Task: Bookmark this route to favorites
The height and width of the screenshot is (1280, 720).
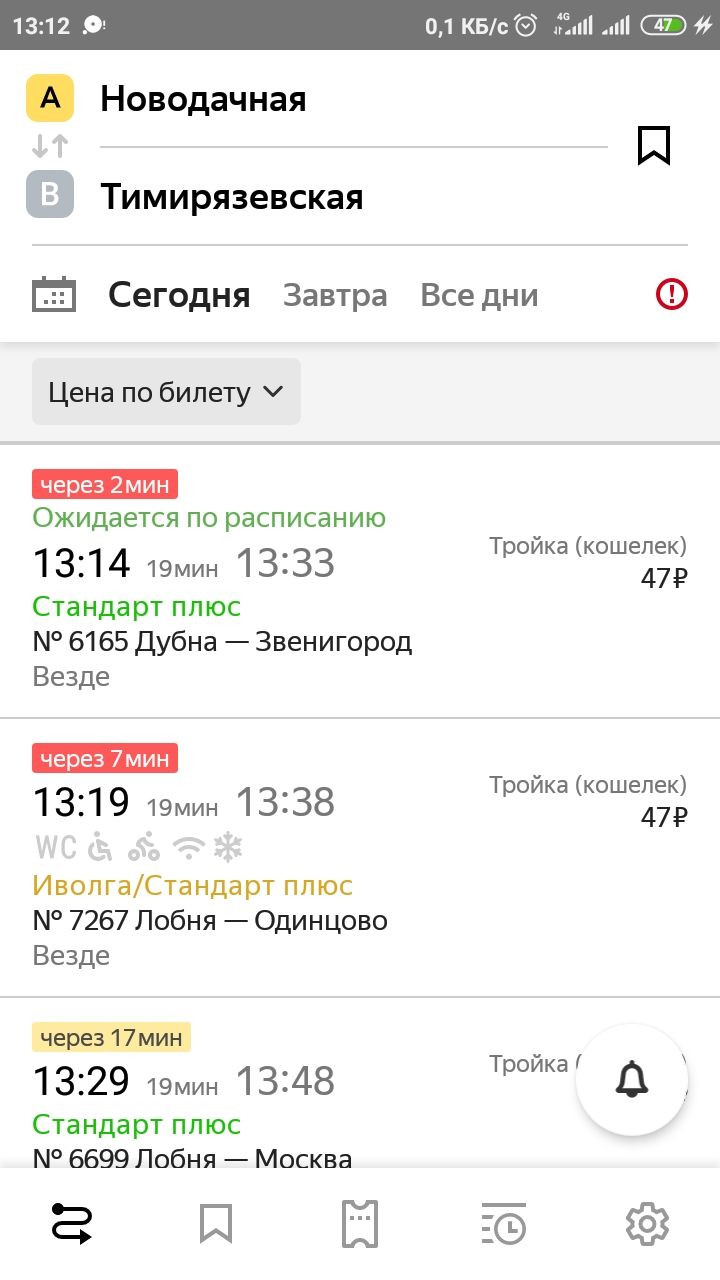Action: [x=654, y=146]
